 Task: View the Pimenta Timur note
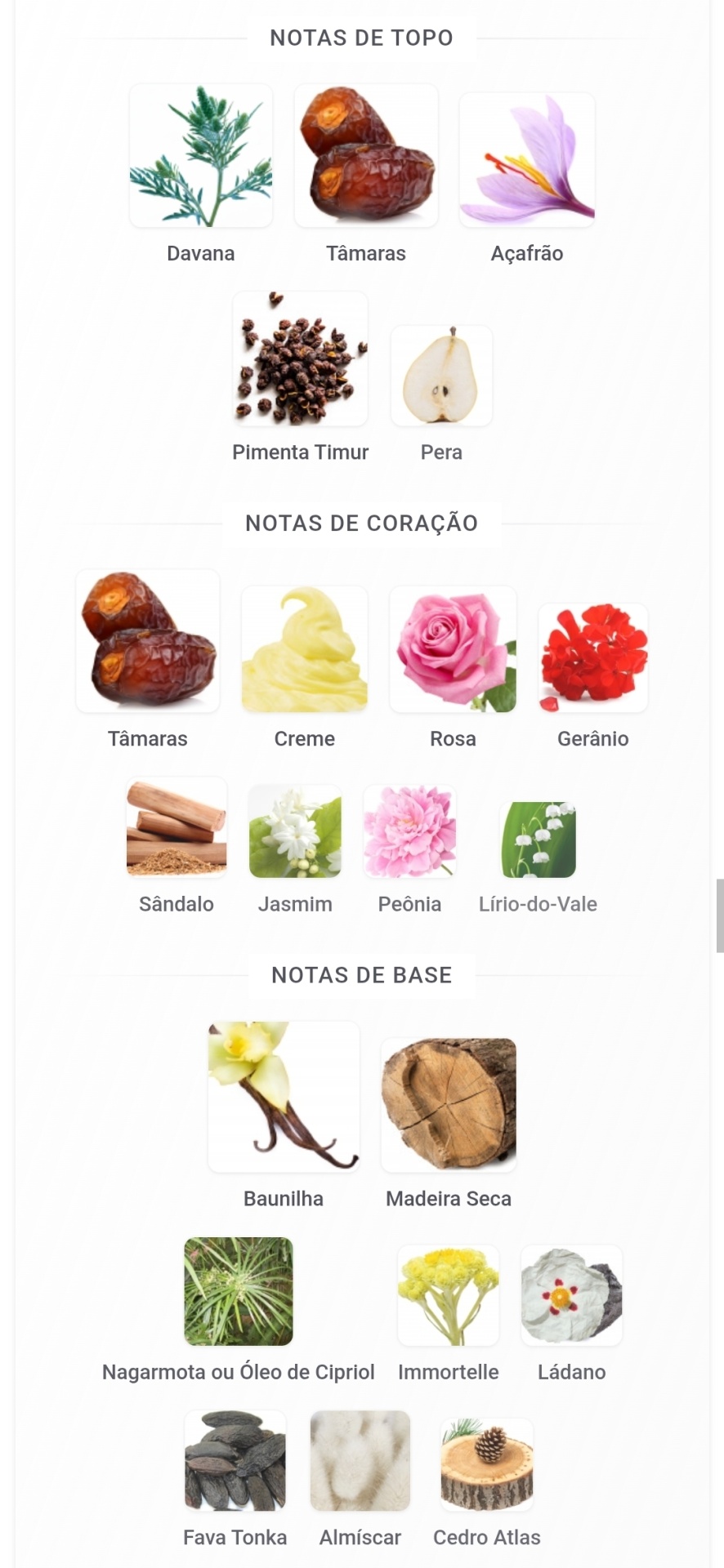pos(300,359)
